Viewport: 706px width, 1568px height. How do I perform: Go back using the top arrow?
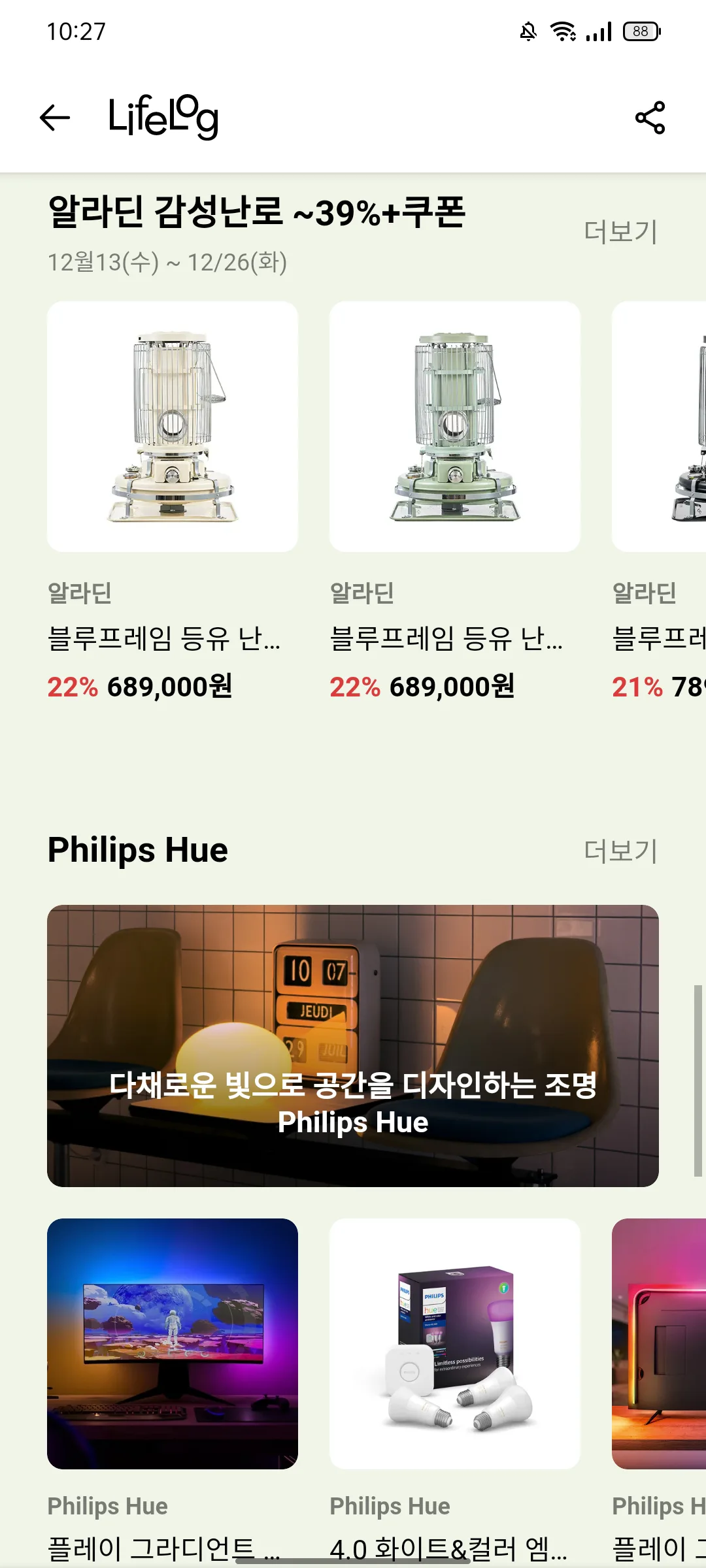pos(55,118)
